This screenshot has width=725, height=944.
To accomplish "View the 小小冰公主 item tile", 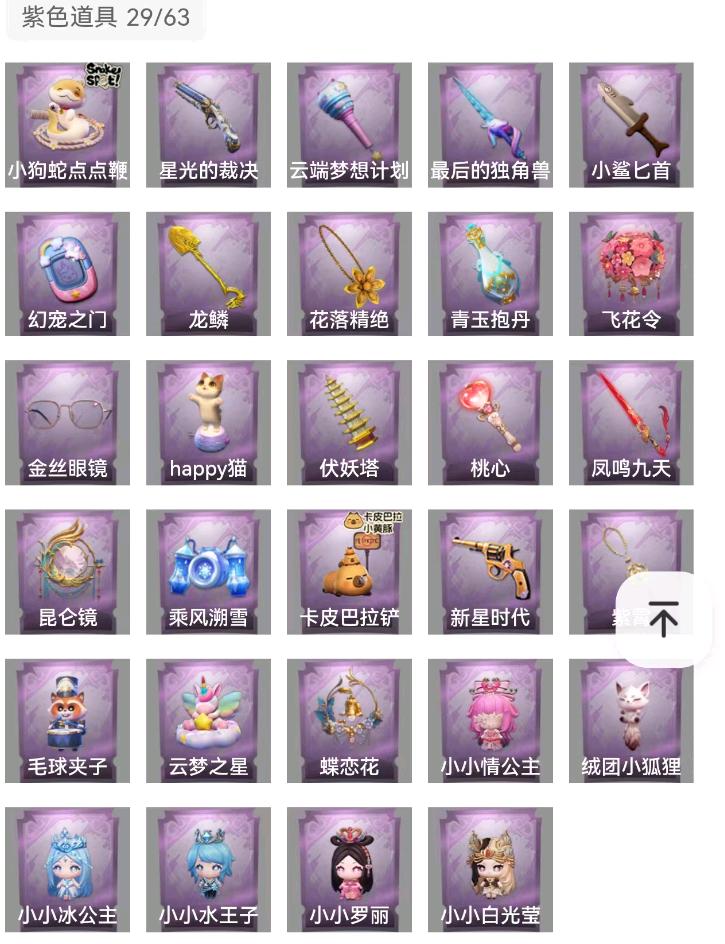I will (67, 870).
